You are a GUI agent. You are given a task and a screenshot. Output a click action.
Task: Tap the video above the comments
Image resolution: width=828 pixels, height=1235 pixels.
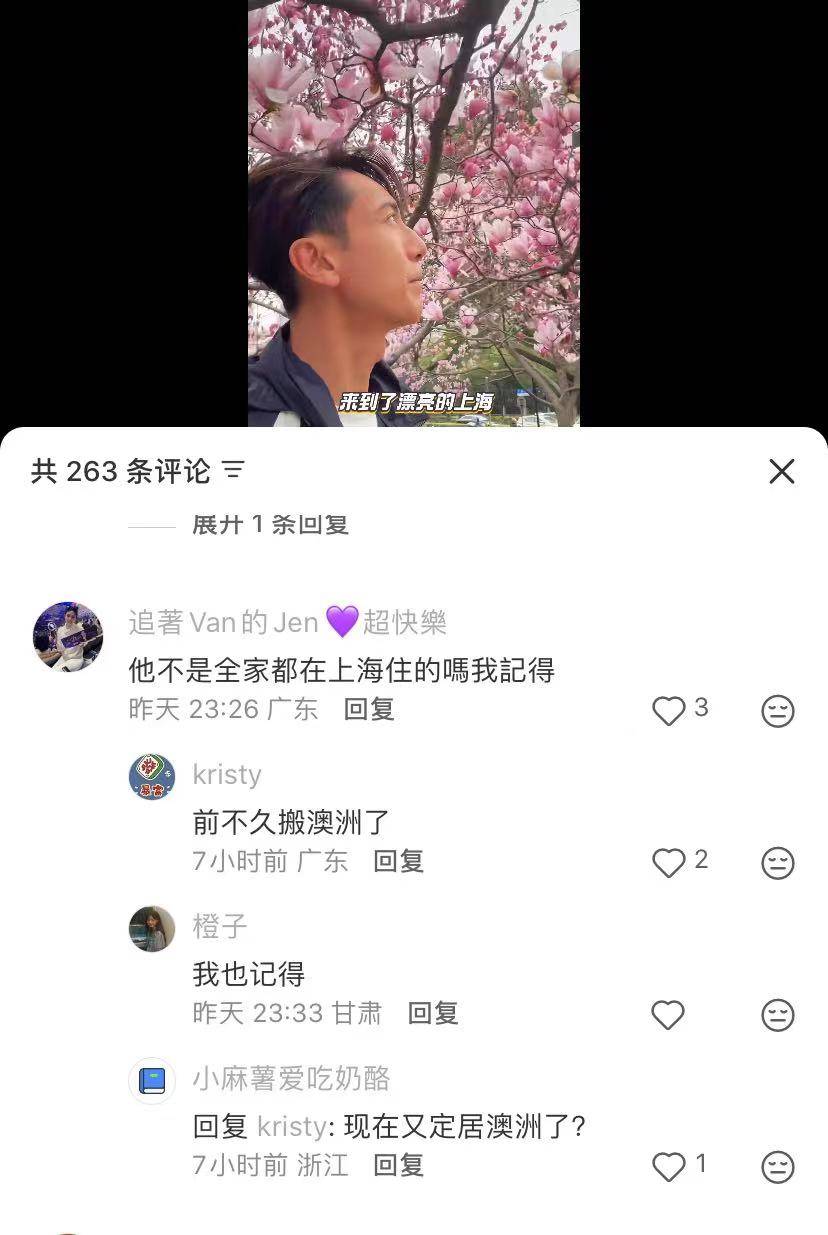(x=414, y=210)
